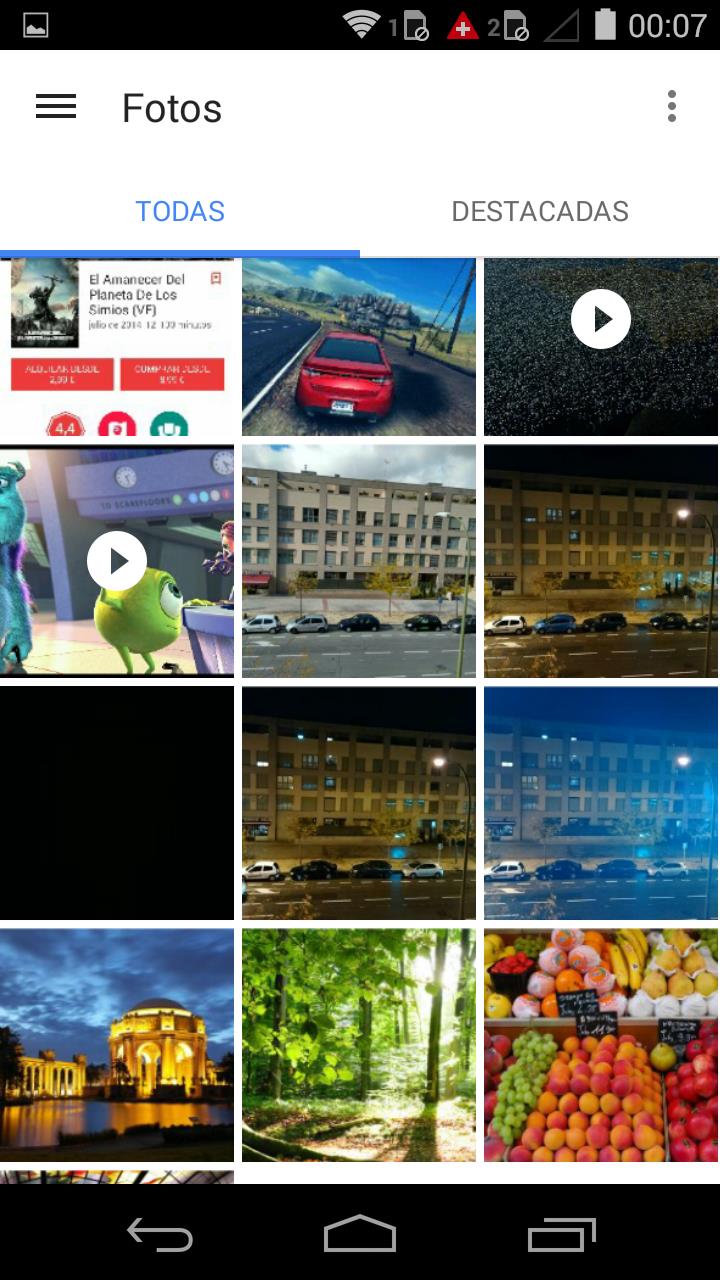Viewport: 720px width, 1280px height.
Task: Switch to the Destacadas tab
Action: [x=540, y=211]
